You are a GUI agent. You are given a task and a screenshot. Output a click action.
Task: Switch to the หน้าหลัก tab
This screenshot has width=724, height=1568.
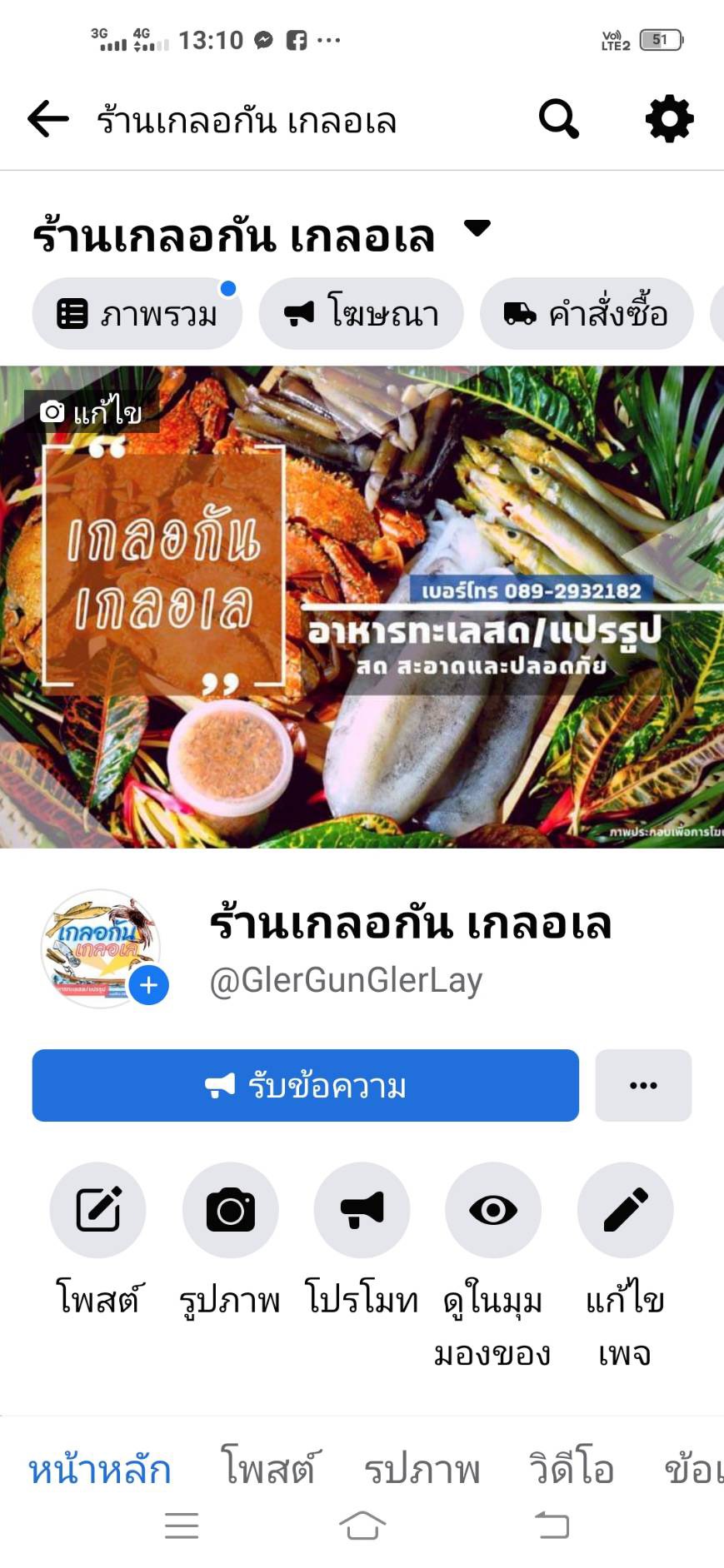100,1470
